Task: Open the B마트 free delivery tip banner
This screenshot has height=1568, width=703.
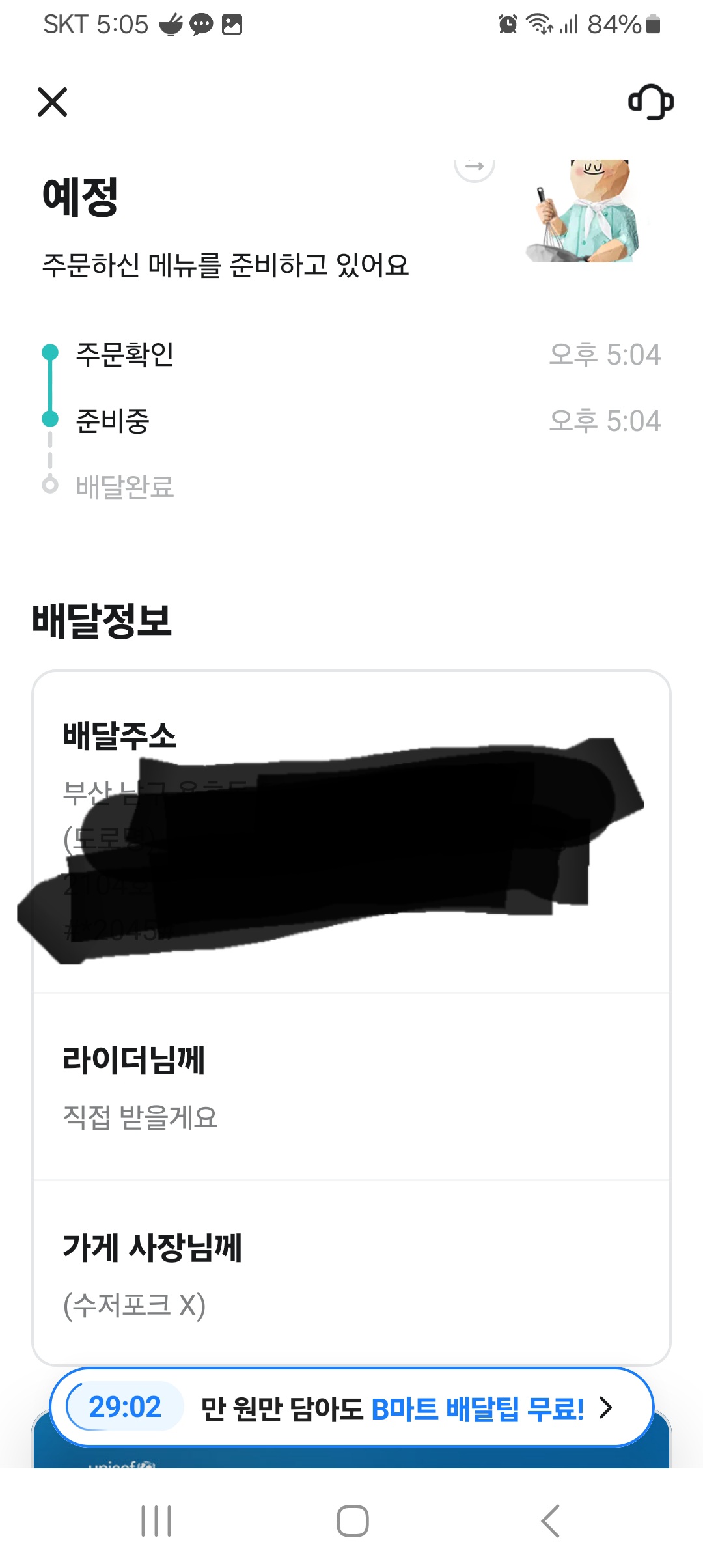Action: (351, 1407)
